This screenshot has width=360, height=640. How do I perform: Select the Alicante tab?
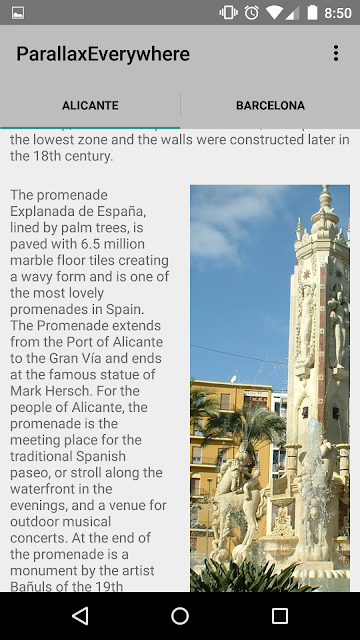point(90,105)
